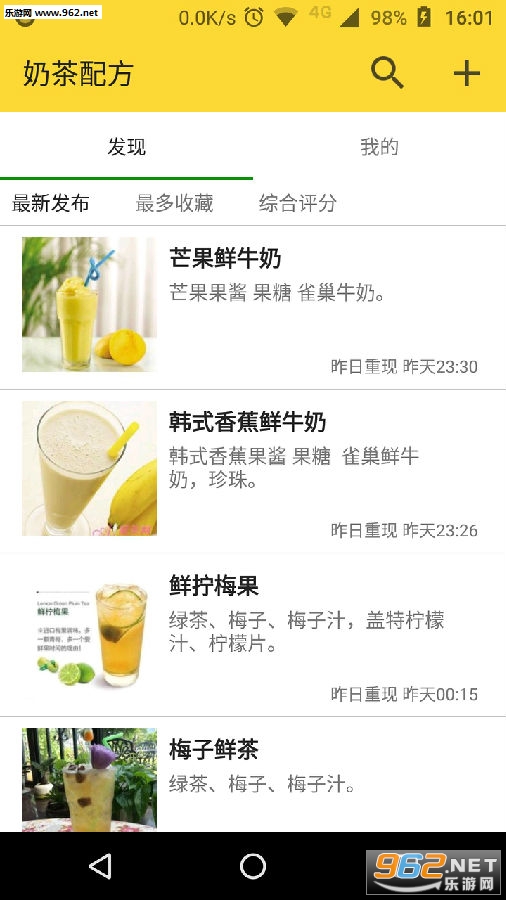Switch to the 我的 tab
The image size is (506, 900).
point(379,147)
